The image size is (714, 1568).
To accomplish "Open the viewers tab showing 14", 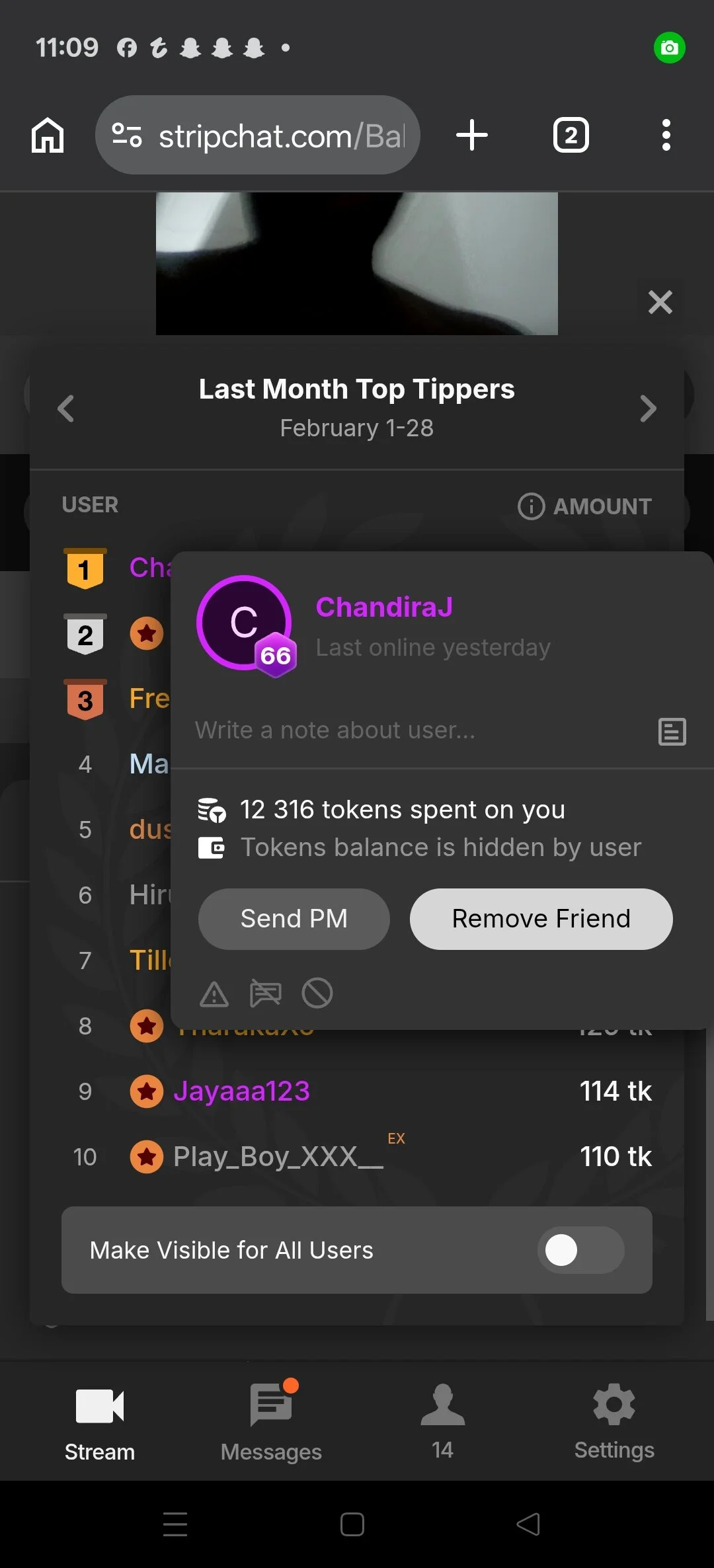I will (x=442, y=1421).
